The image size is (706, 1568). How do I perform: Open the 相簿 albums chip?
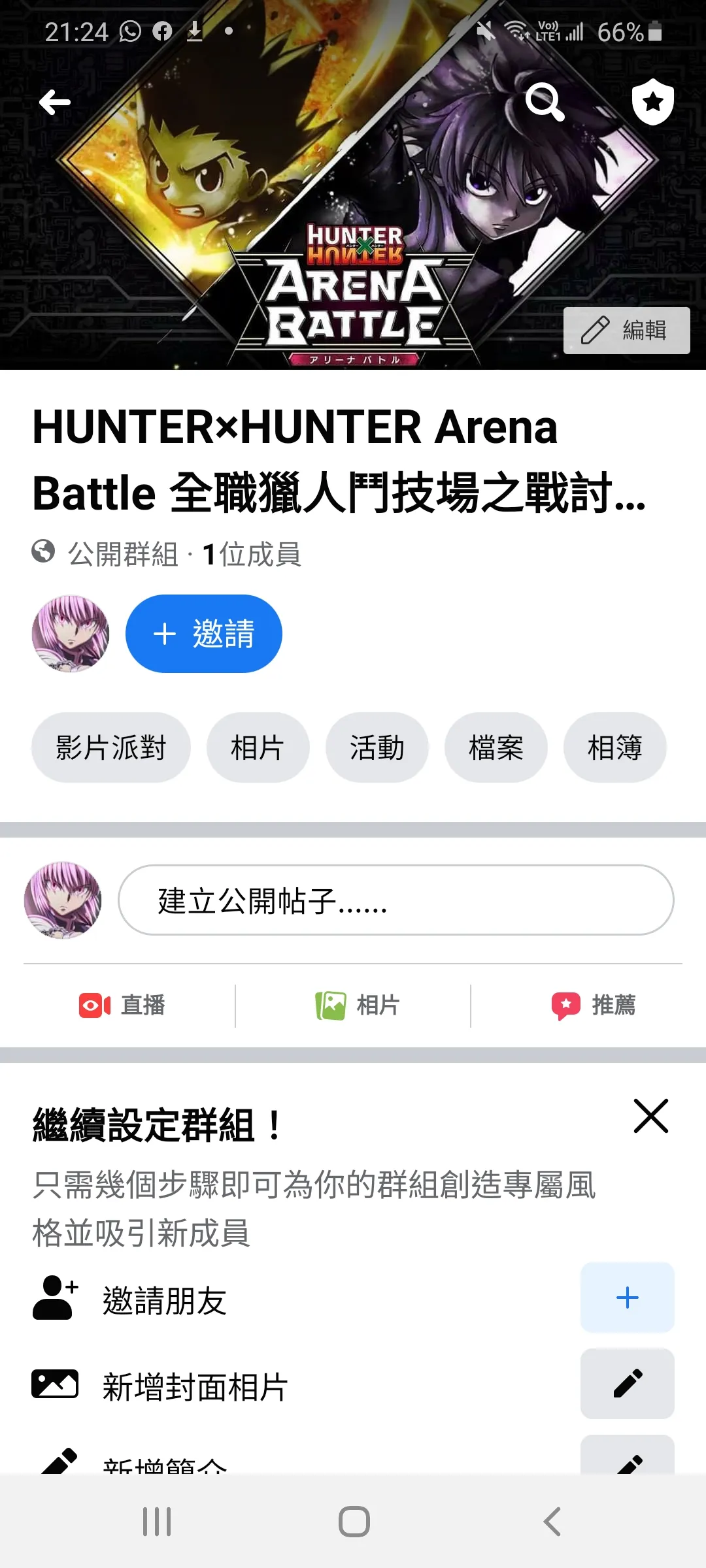(614, 747)
